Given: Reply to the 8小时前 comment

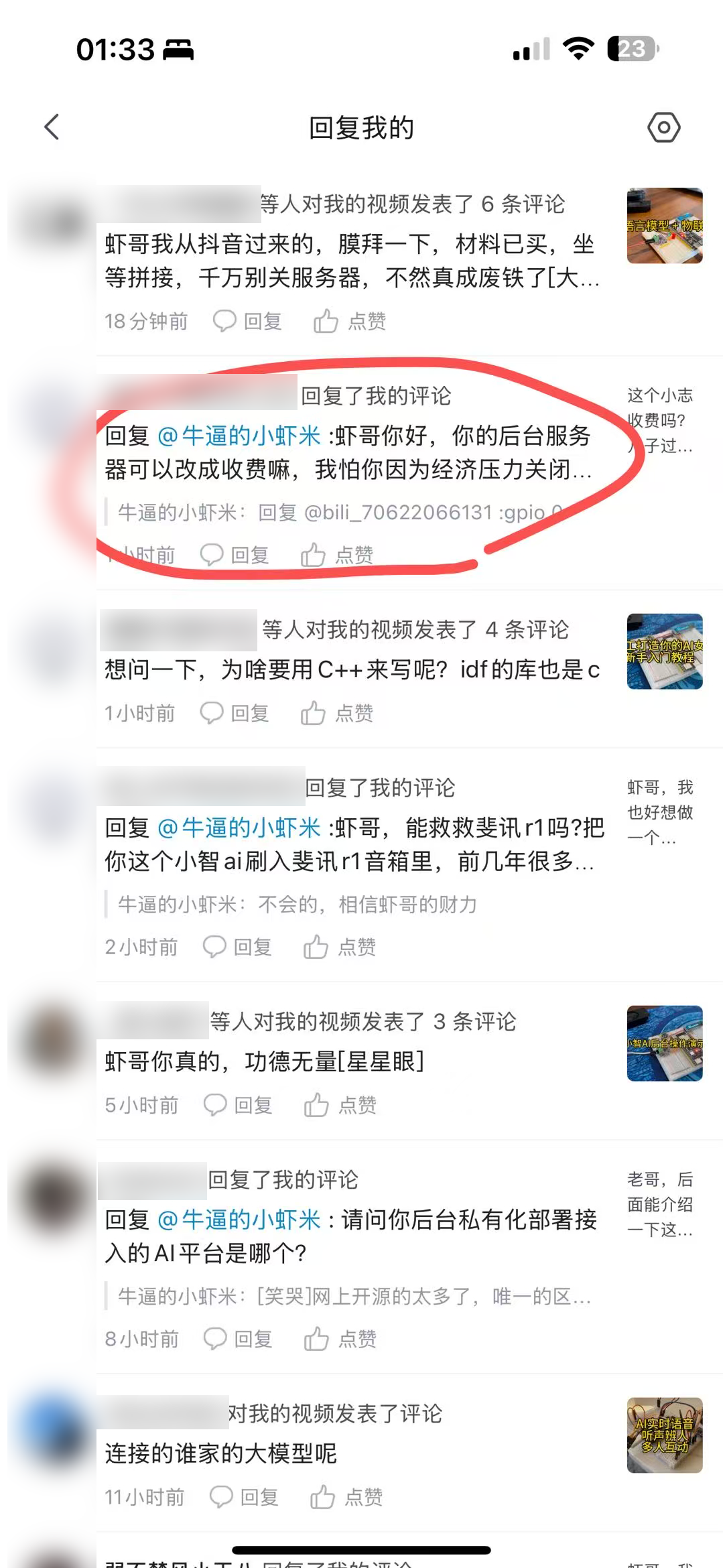Looking at the screenshot, I should [238, 1339].
